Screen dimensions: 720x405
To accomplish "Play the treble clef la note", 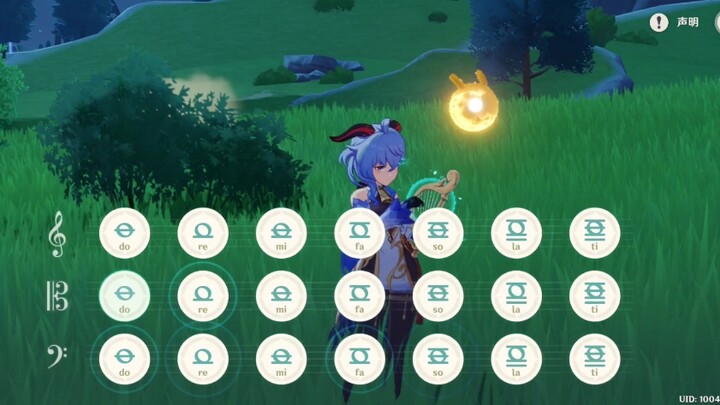I will (x=516, y=234).
